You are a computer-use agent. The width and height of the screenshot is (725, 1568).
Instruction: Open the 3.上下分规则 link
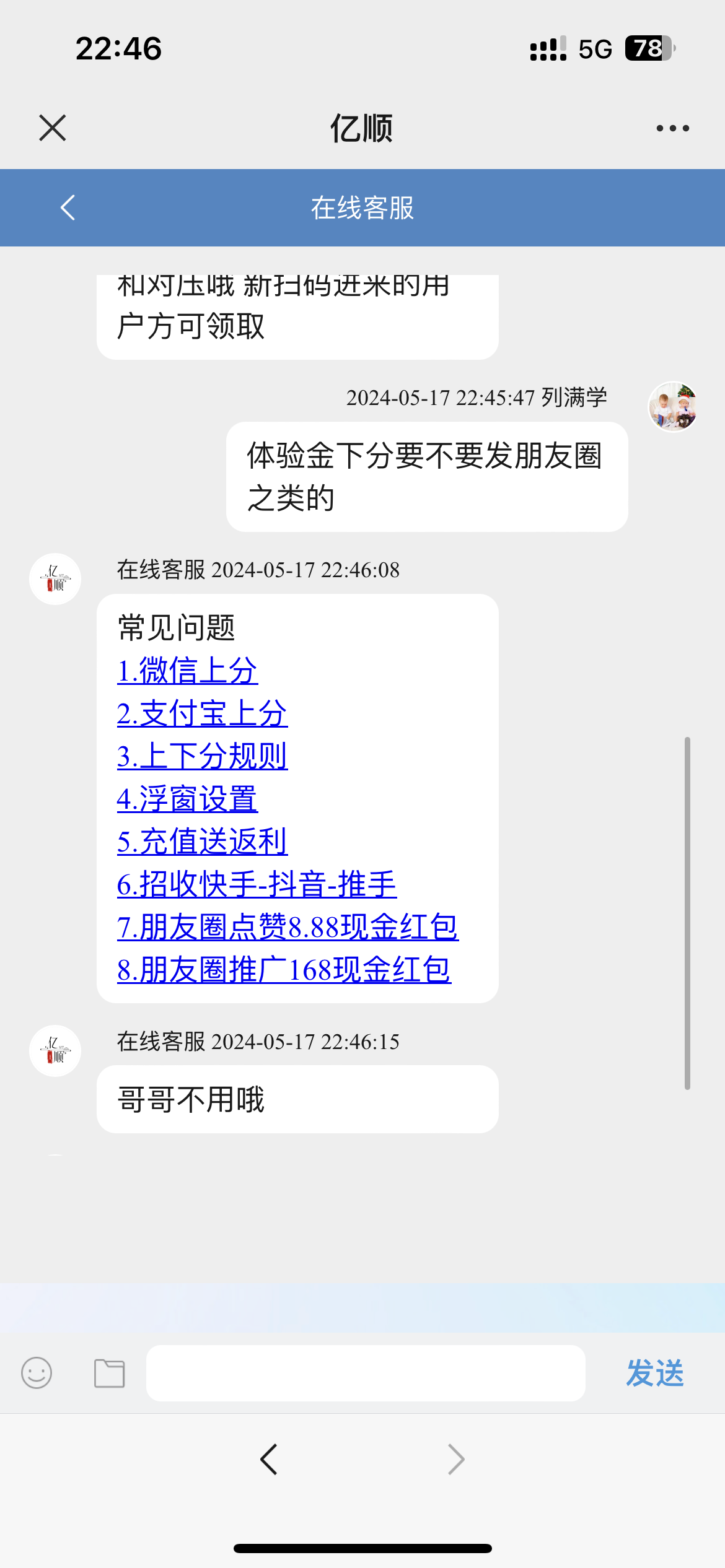(202, 756)
